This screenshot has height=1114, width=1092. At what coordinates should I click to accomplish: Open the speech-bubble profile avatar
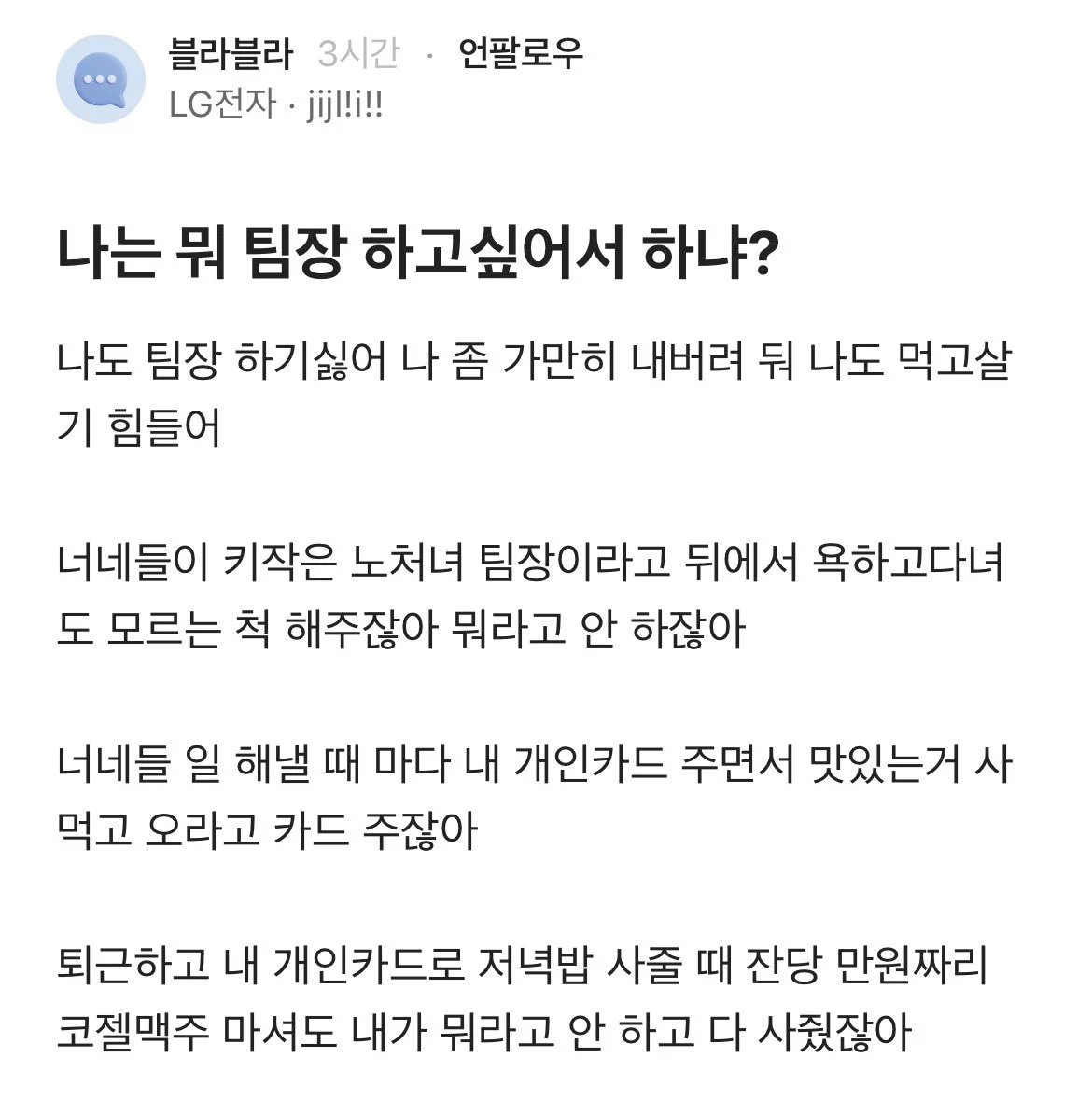coord(101,80)
